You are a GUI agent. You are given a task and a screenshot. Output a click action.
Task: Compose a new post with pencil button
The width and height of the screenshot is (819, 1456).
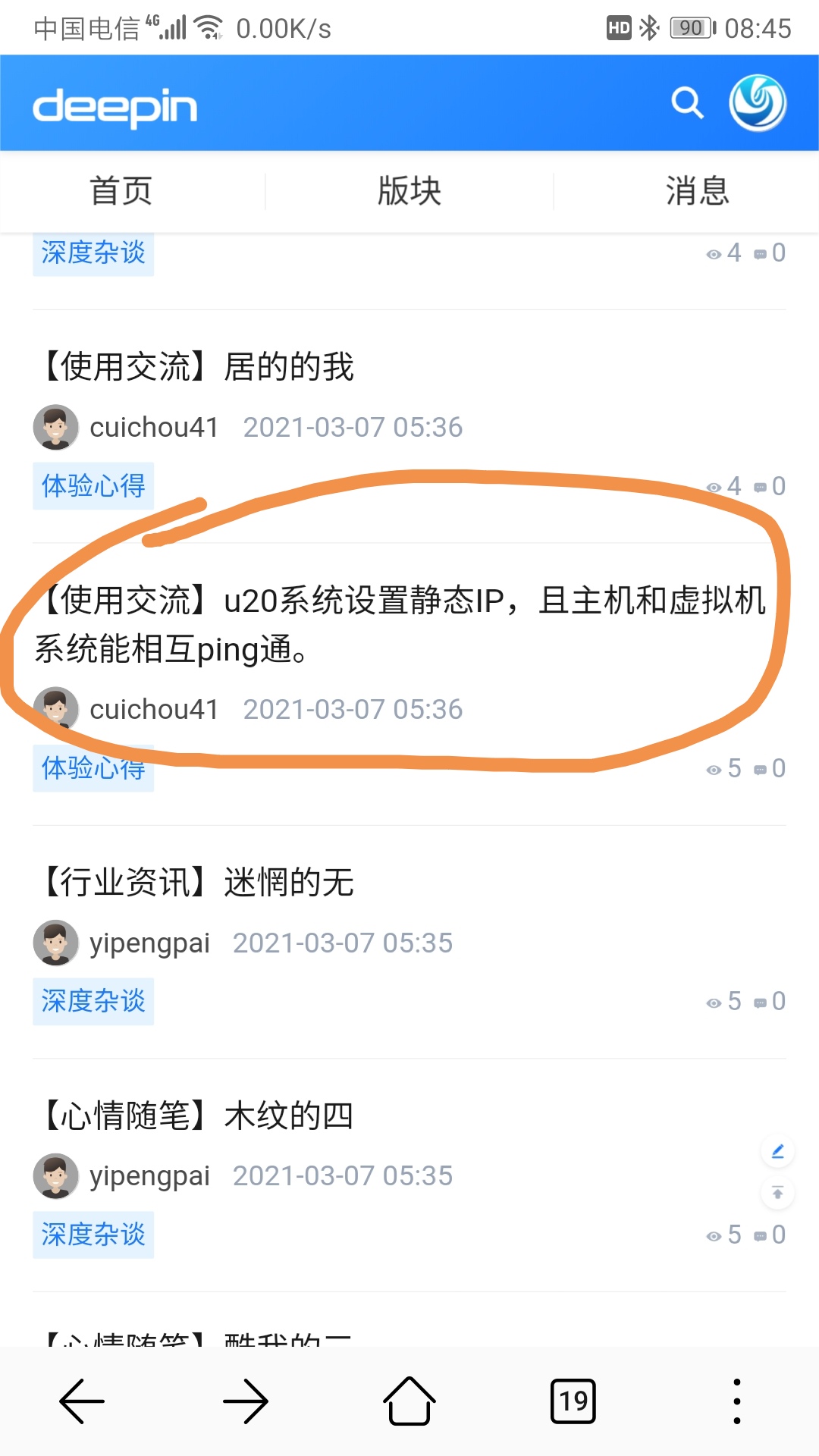point(777,1152)
